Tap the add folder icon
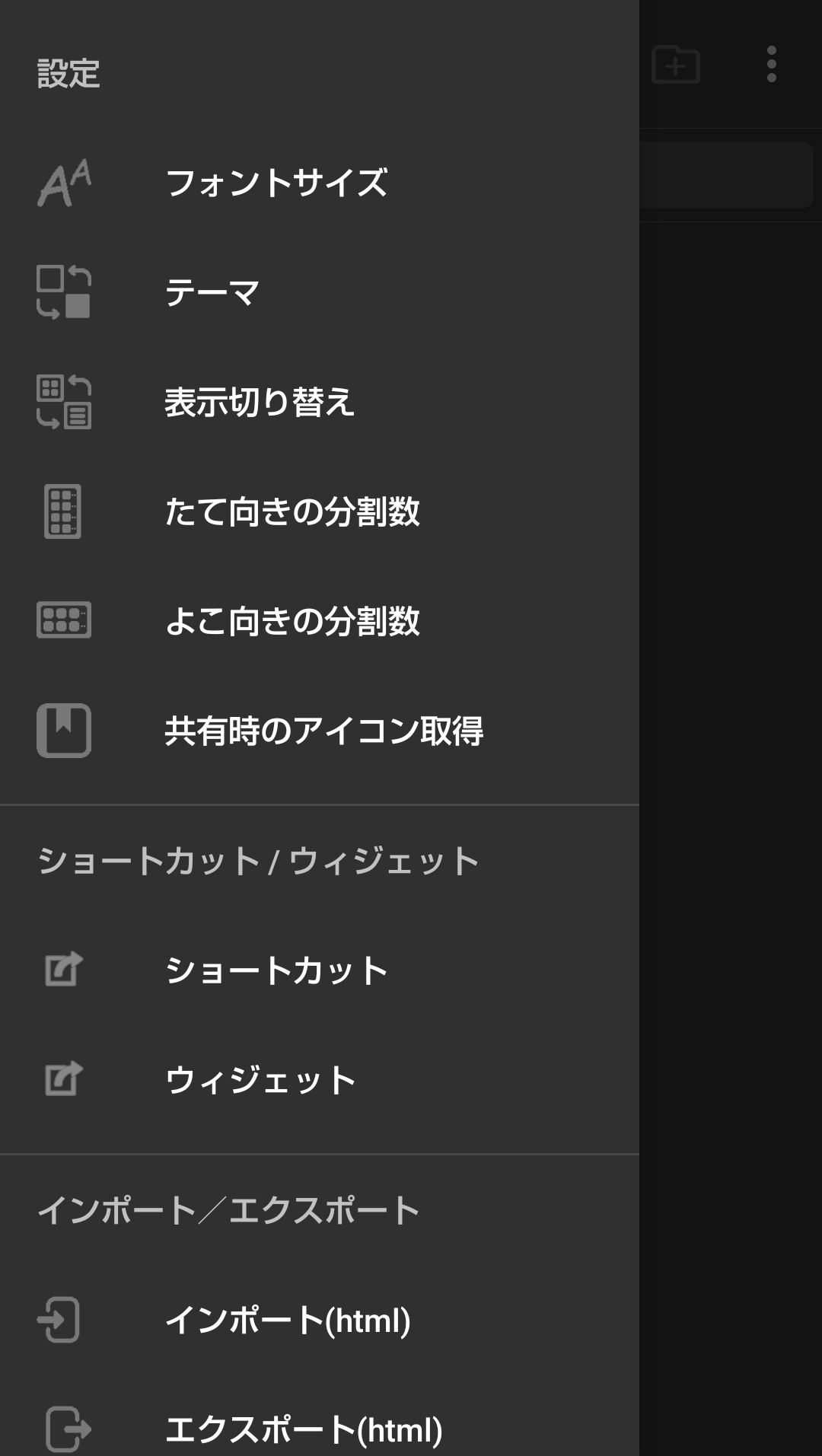This screenshot has width=822, height=1456. coord(676,65)
